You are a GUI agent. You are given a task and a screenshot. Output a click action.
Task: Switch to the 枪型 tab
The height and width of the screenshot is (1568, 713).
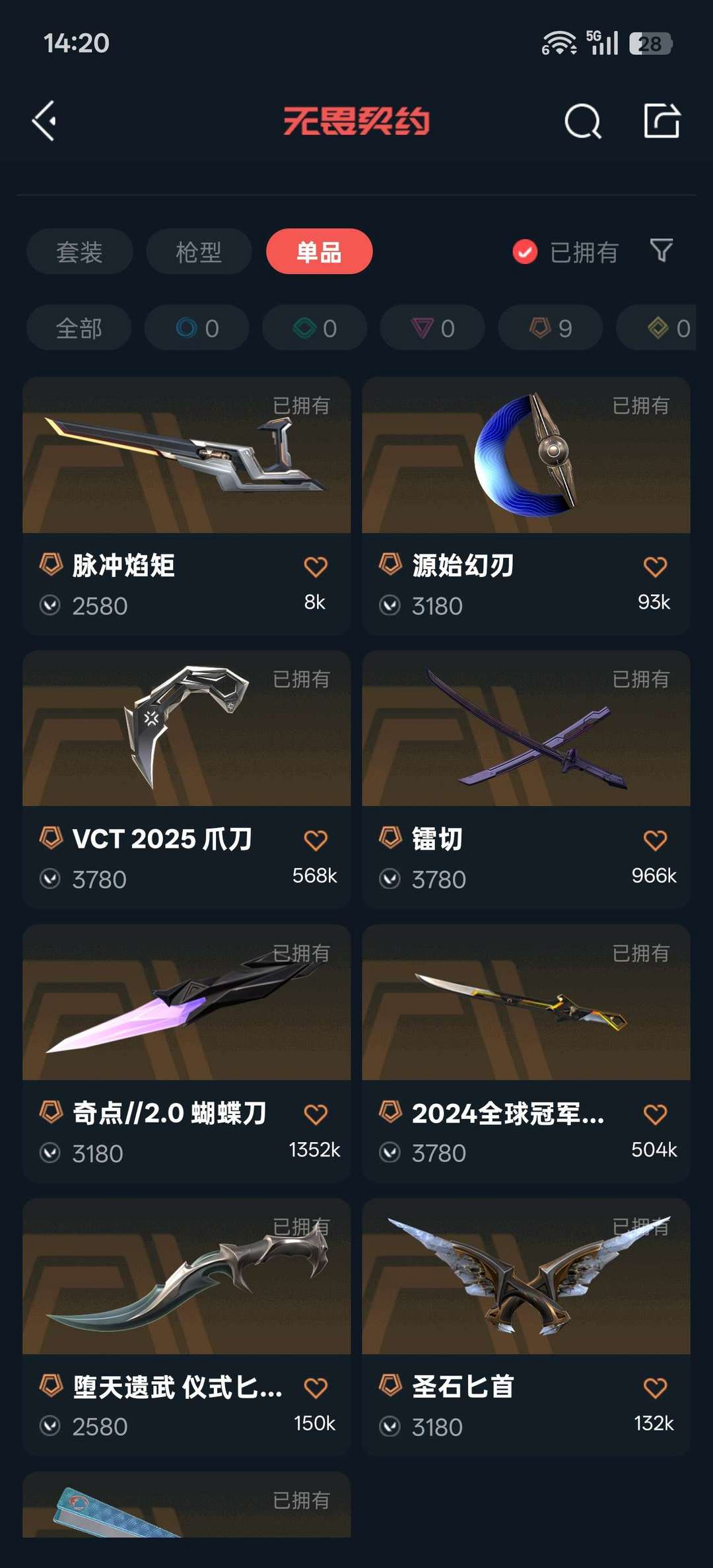199,252
